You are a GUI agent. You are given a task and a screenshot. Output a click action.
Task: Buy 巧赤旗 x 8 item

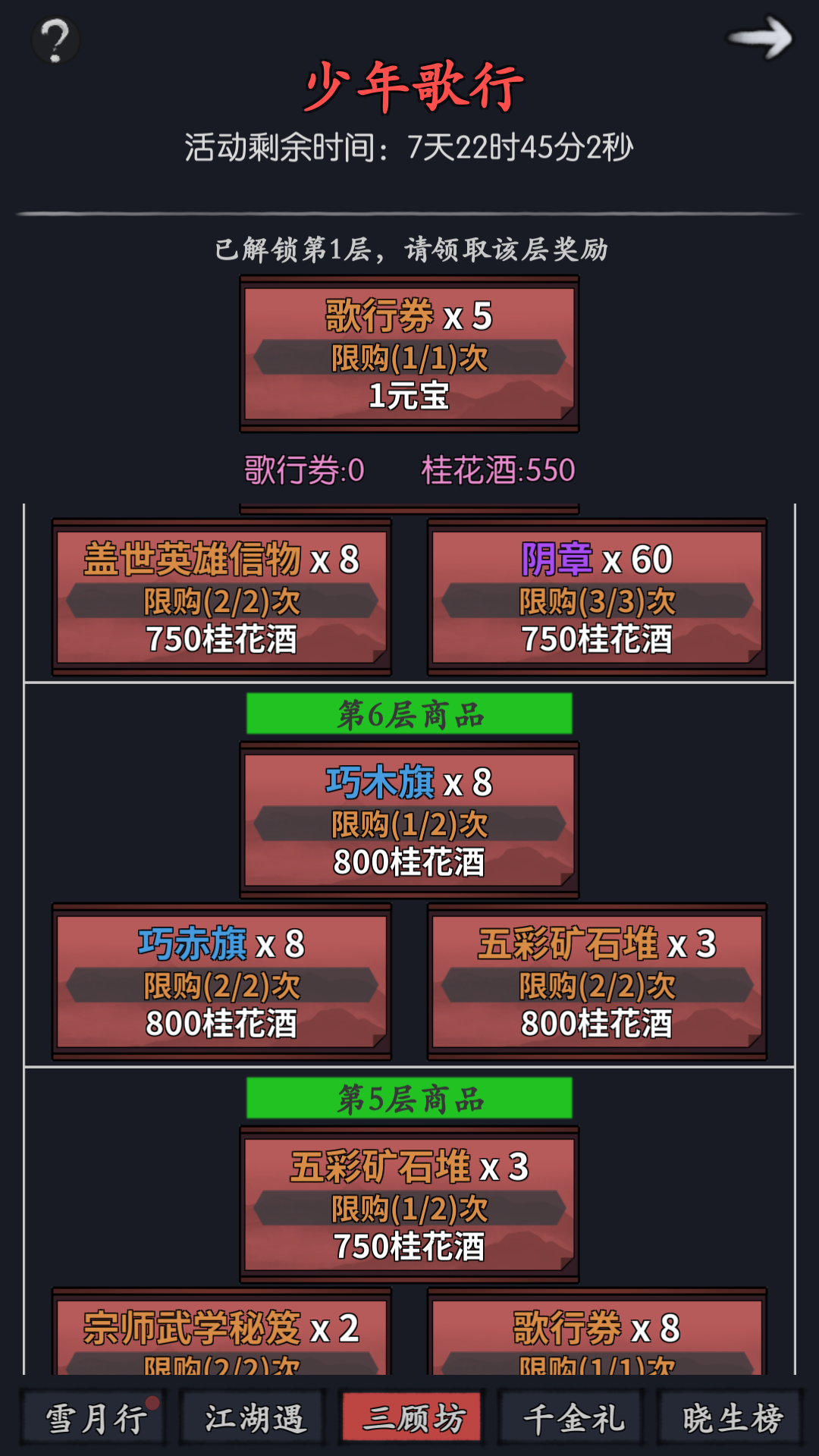[x=221, y=982]
